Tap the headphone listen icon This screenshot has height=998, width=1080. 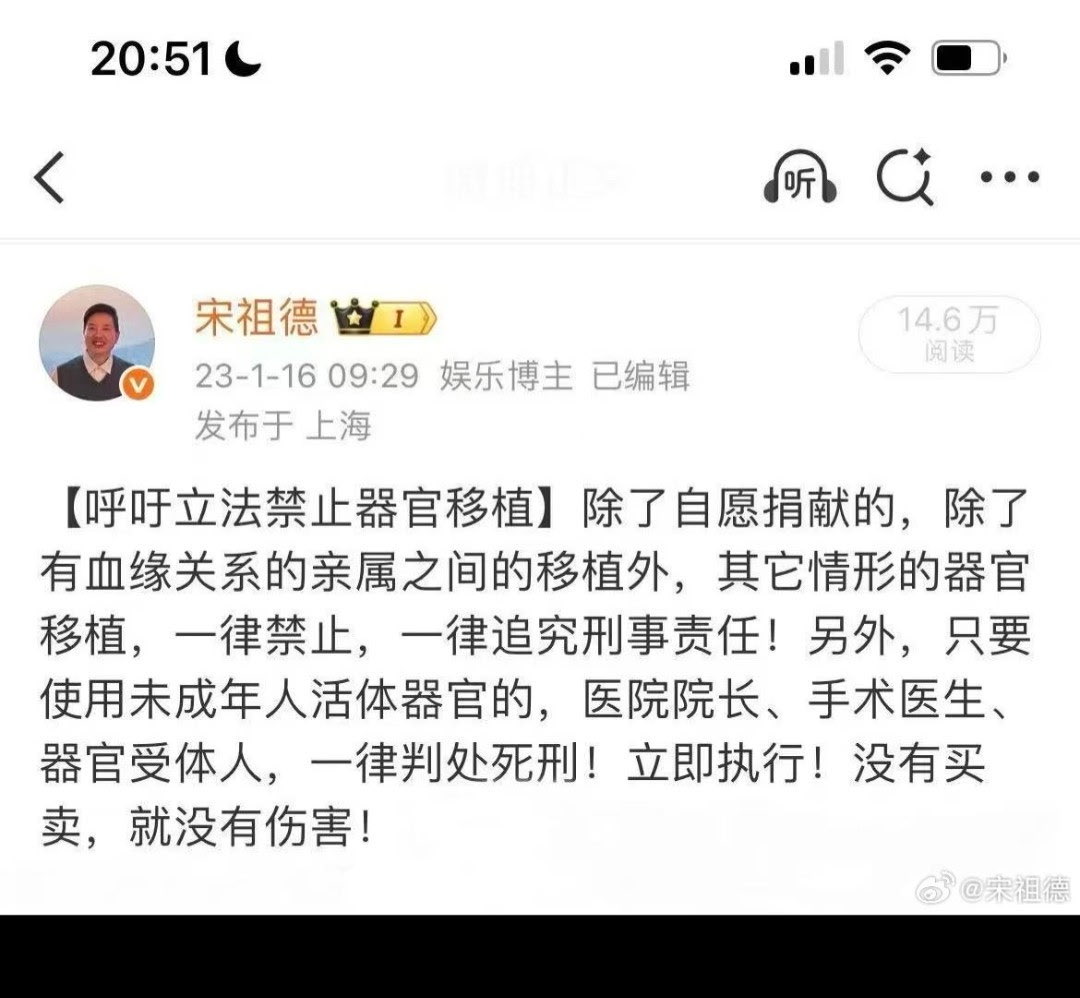[799, 180]
